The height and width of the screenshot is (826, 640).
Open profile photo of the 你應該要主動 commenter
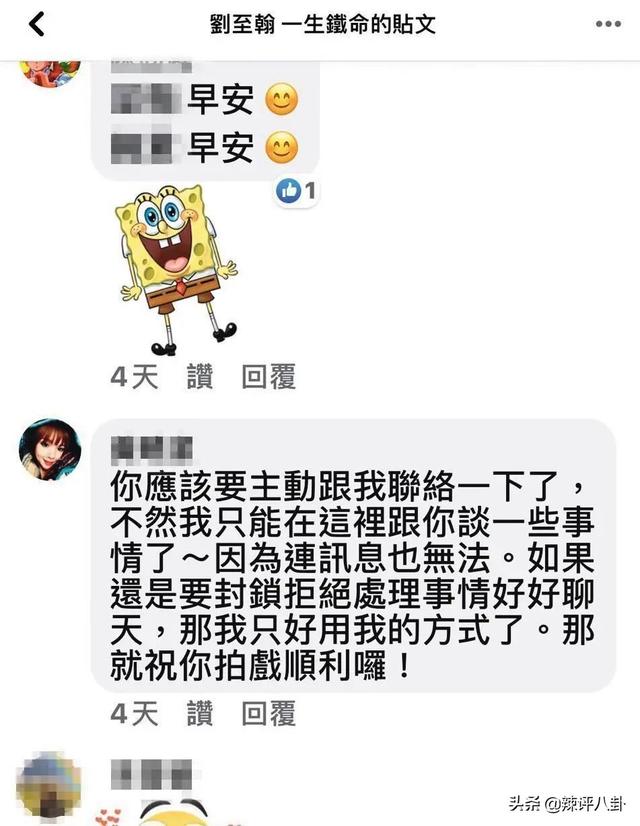(x=50, y=449)
